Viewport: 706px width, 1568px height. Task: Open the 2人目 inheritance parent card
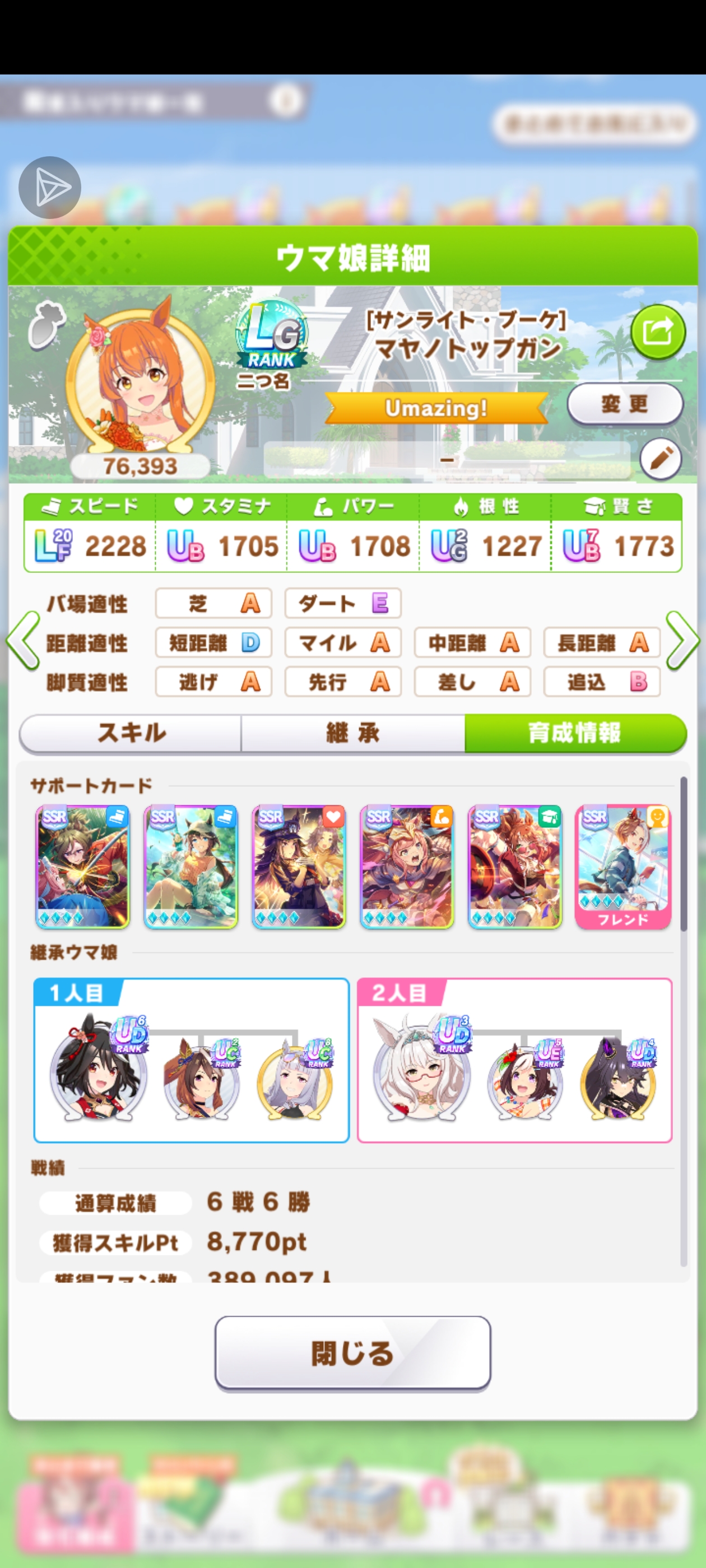tap(515, 1060)
